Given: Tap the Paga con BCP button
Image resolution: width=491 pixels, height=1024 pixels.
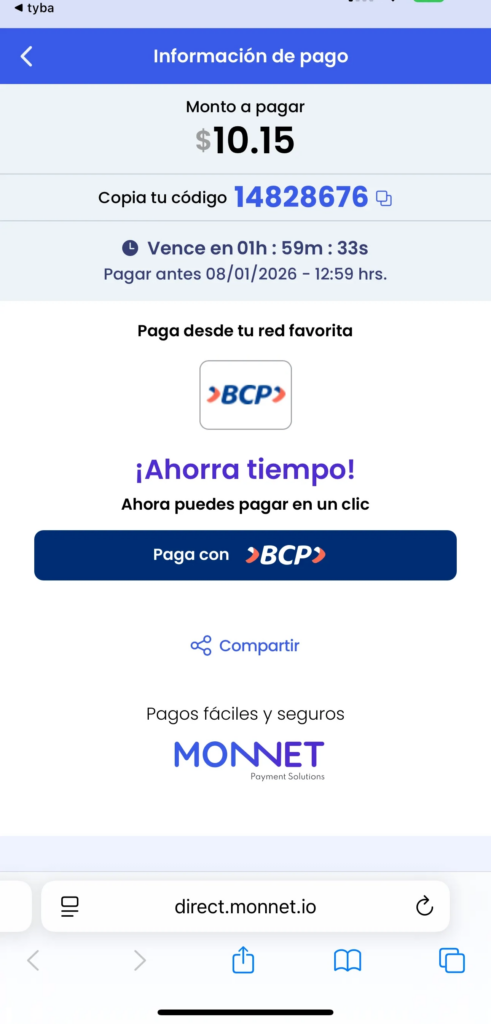Looking at the screenshot, I should click(x=246, y=555).
